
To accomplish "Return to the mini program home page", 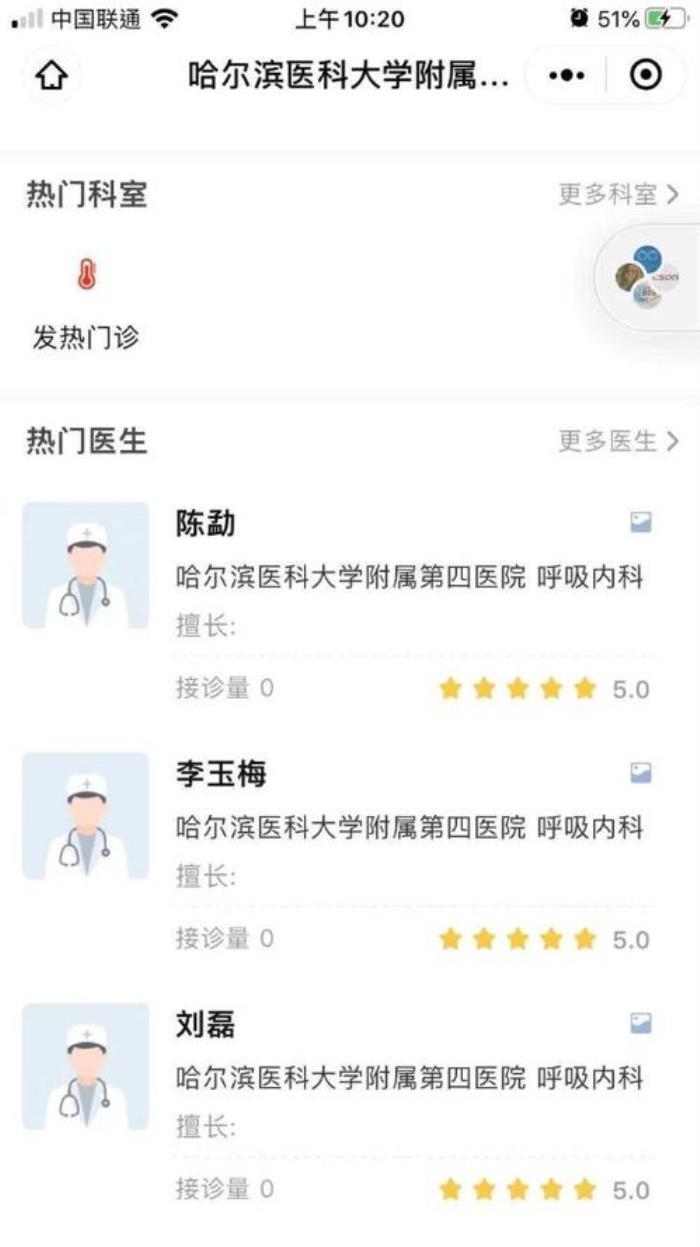I will [x=51, y=77].
